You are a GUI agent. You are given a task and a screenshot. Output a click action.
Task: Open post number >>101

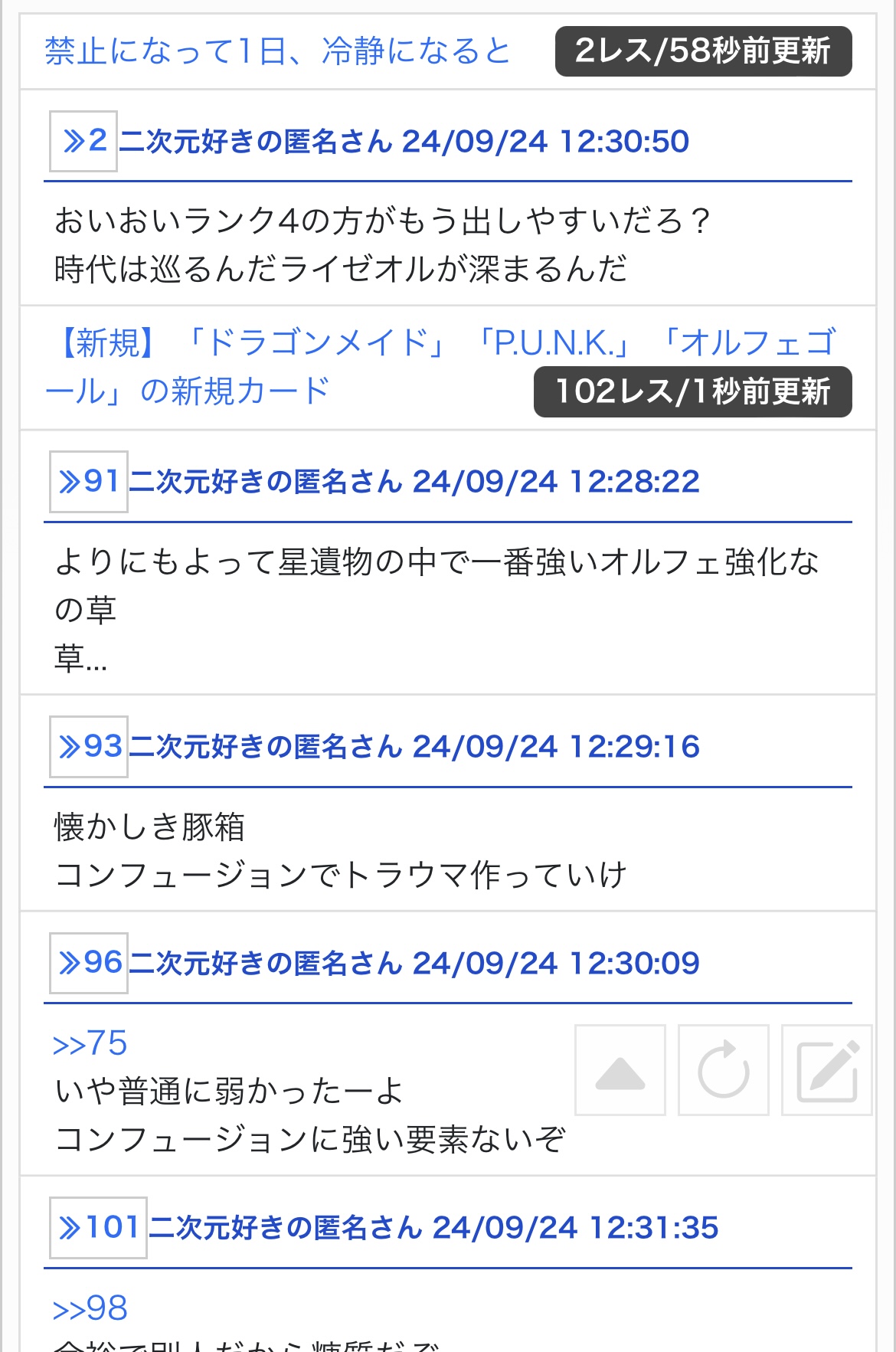[x=98, y=1228]
